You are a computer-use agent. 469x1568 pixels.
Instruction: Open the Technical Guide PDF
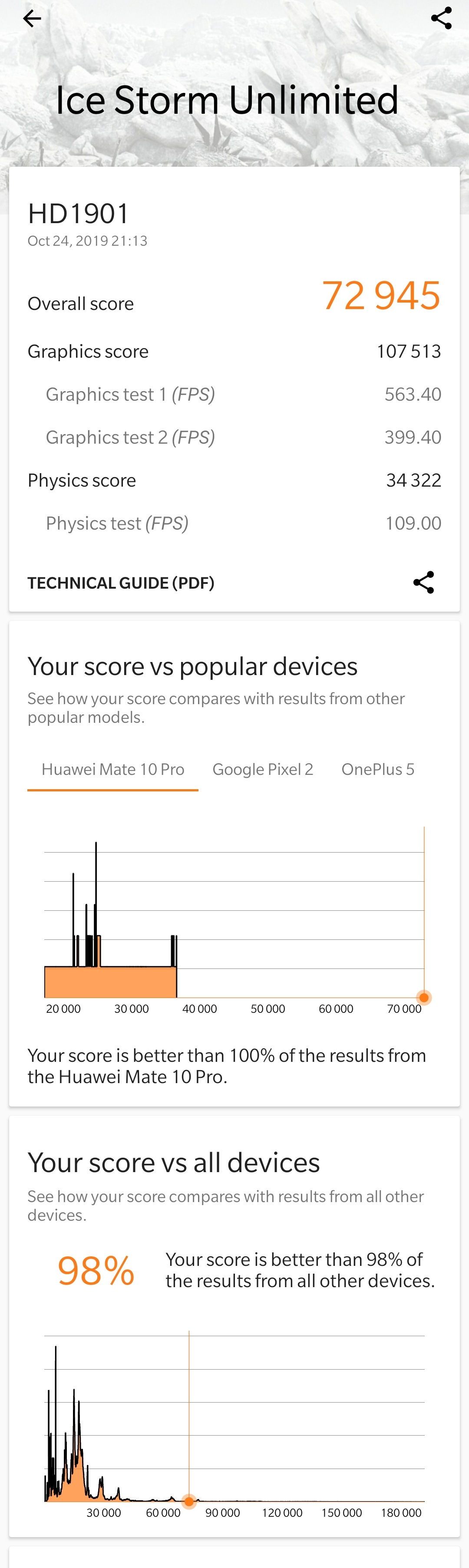(121, 583)
